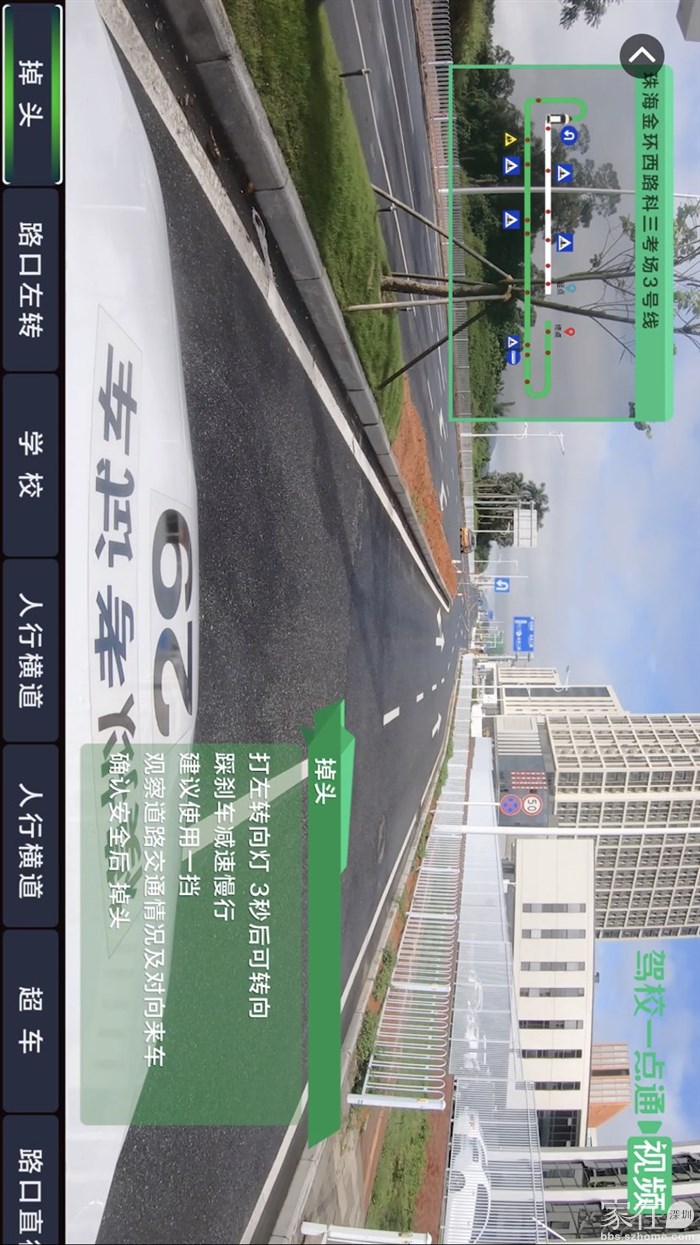This screenshot has width=700, height=1245.
Task: Select the 人行横道 tab next to 超车
Action: [x=32, y=836]
